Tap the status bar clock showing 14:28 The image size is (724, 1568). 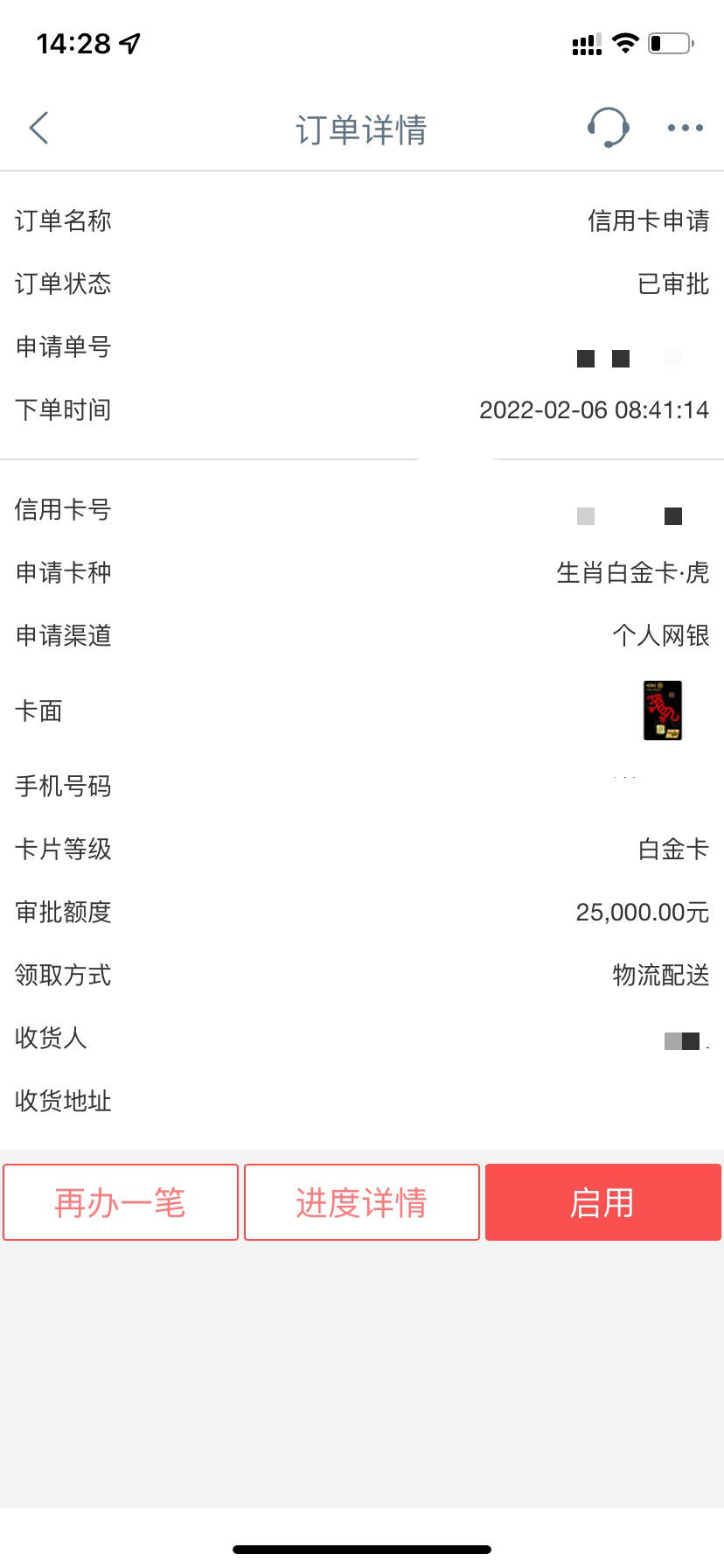(x=74, y=43)
